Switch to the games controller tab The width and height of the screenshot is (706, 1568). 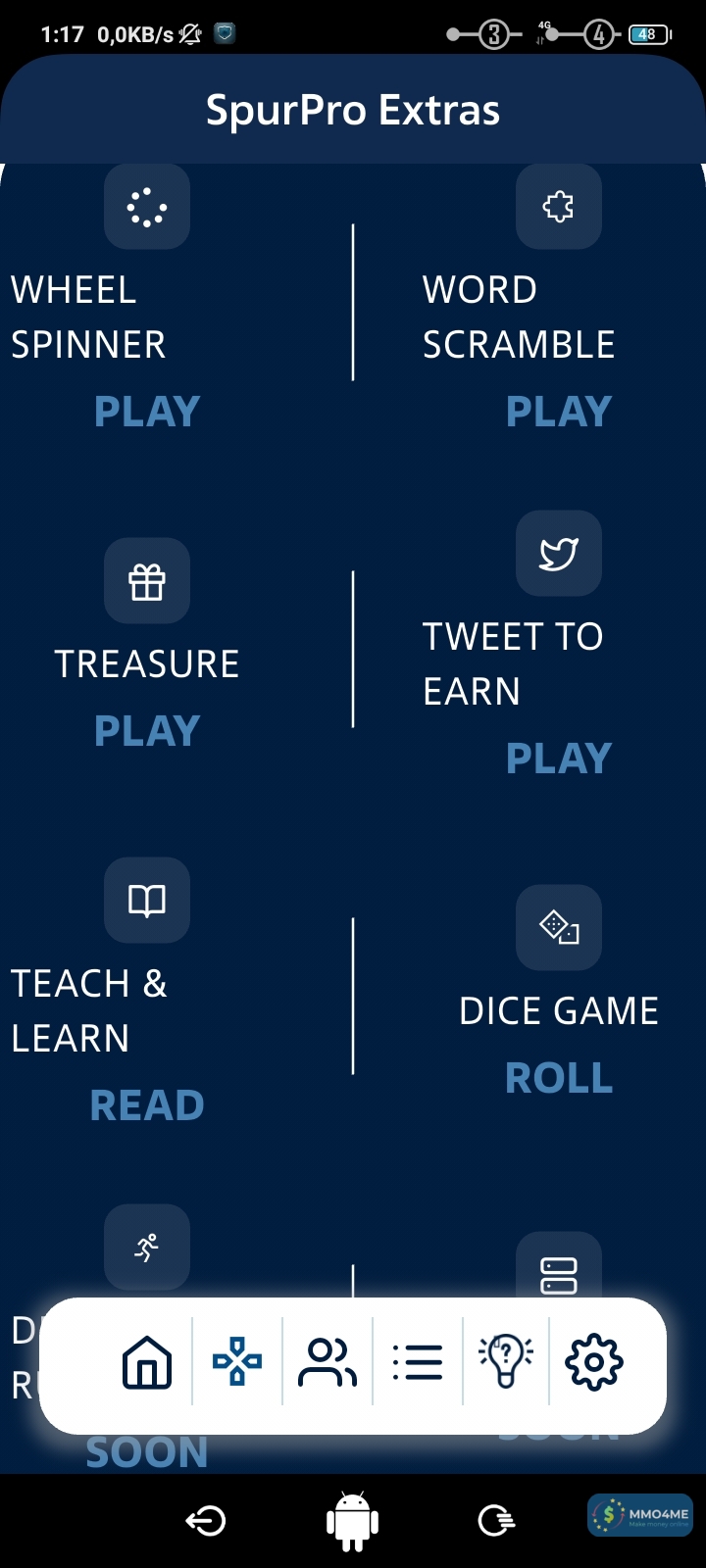(237, 1362)
